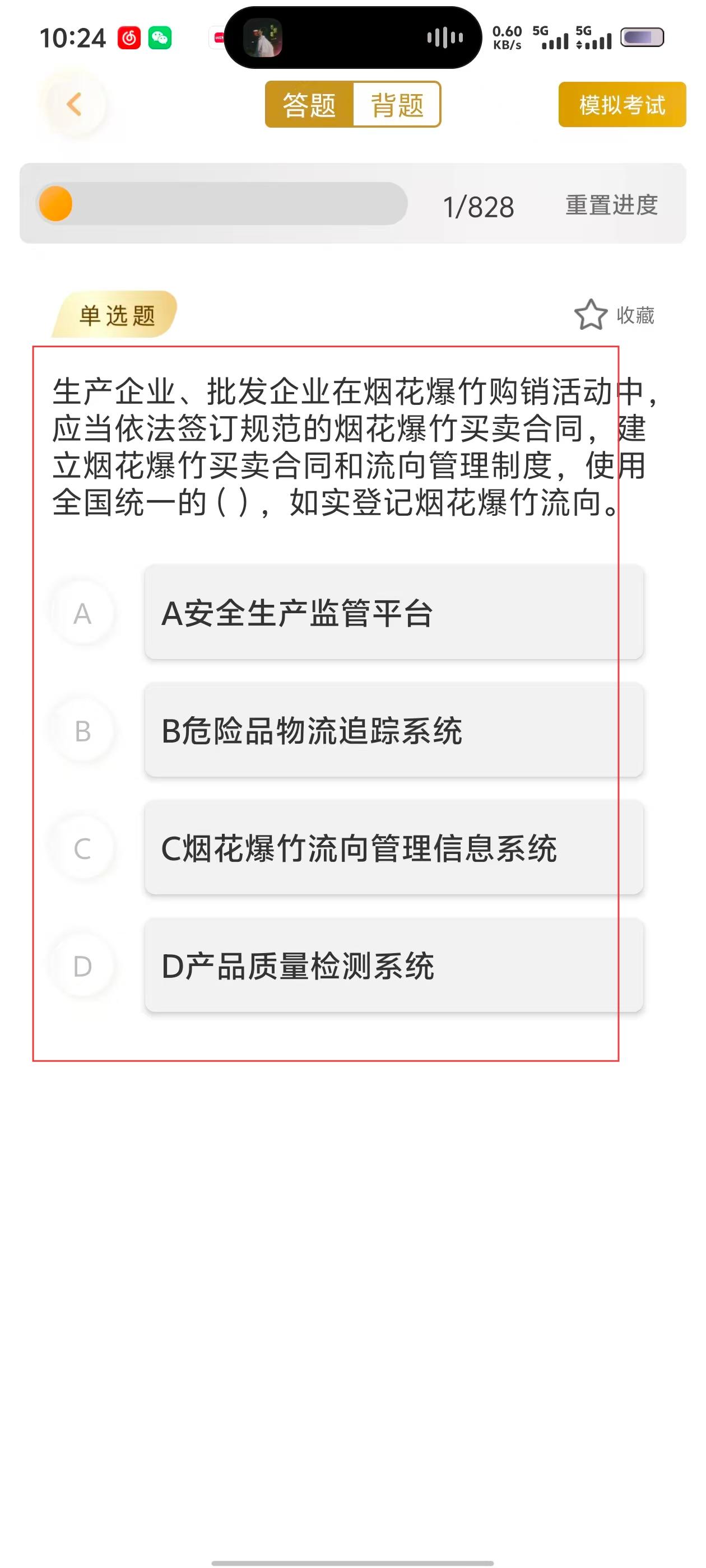Switch to the 答题 tab
Screen dimensions: 706x1568
[309, 105]
